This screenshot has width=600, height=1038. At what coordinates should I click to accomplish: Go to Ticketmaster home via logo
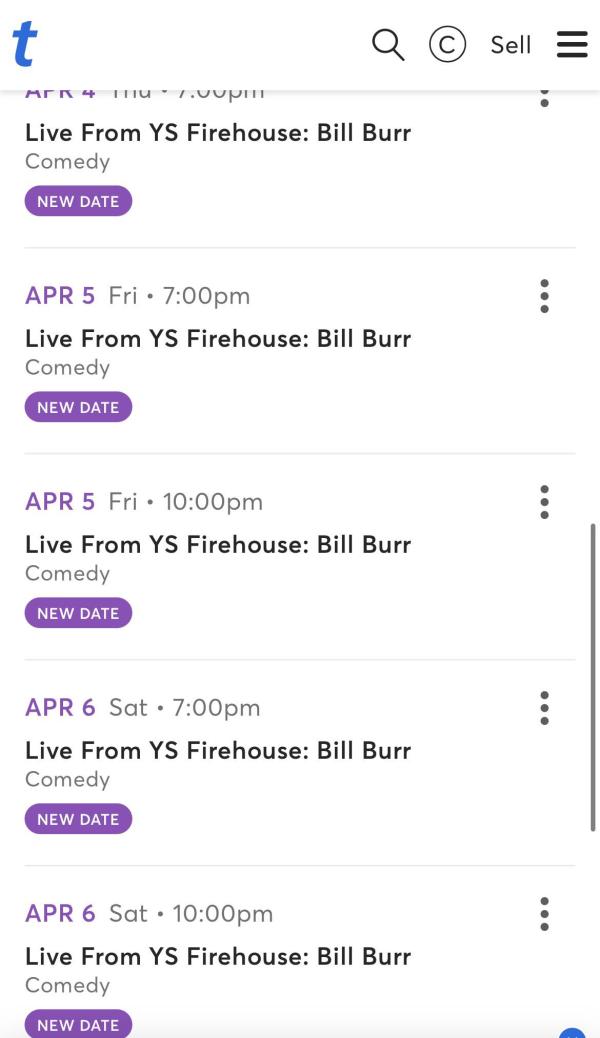(25, 45)
